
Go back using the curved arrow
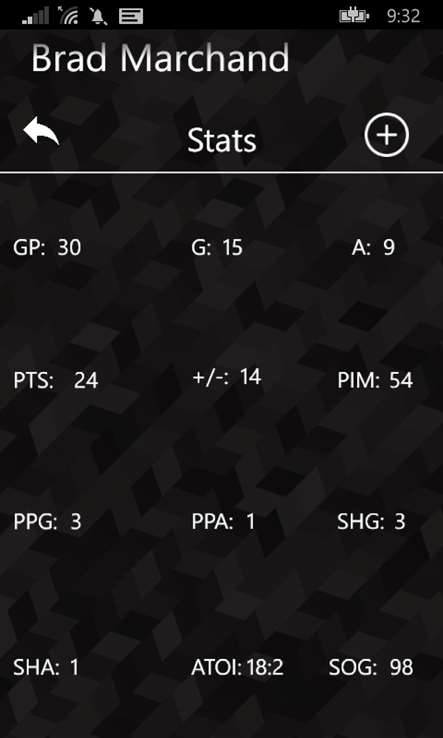click(41, 131)
